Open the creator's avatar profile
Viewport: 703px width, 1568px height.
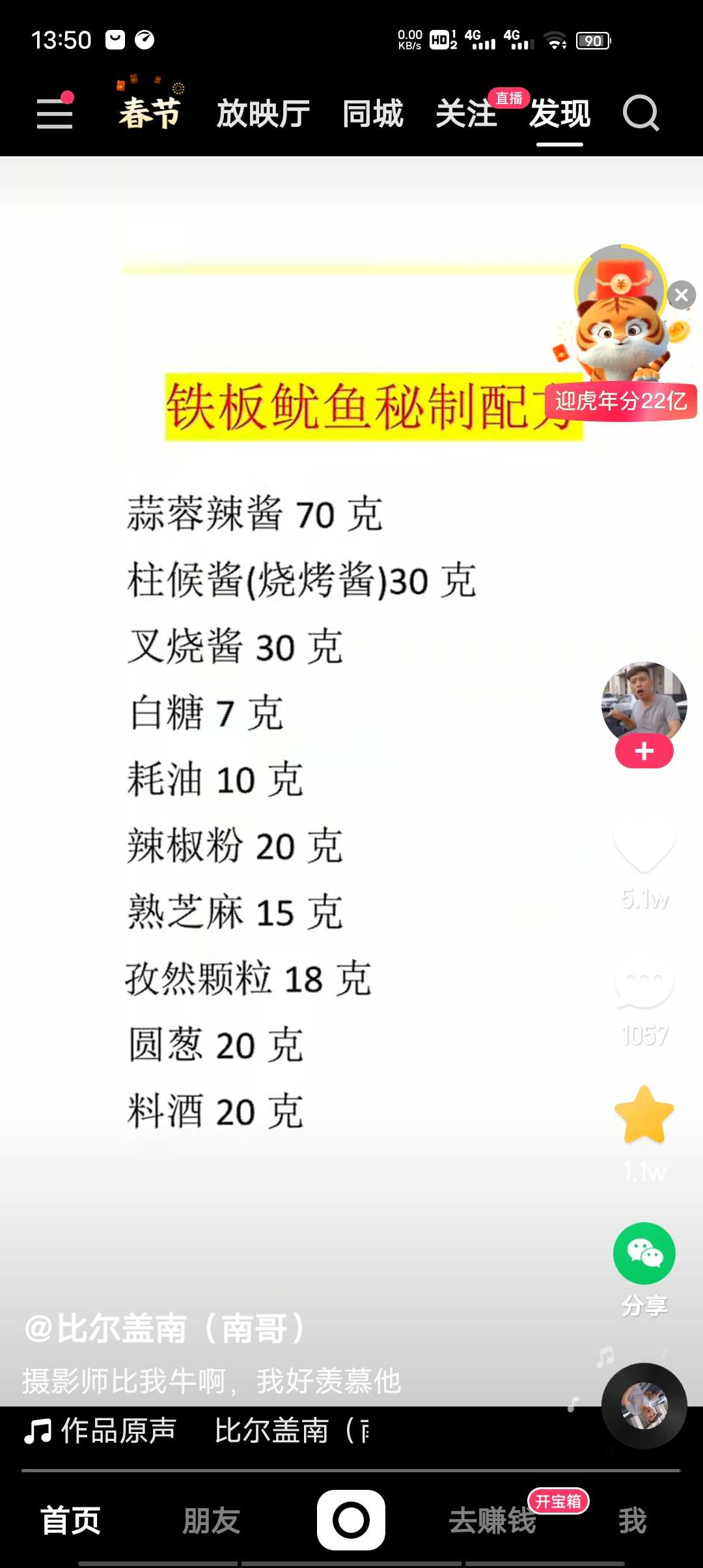pyautogui.click(x=644, y=700)
